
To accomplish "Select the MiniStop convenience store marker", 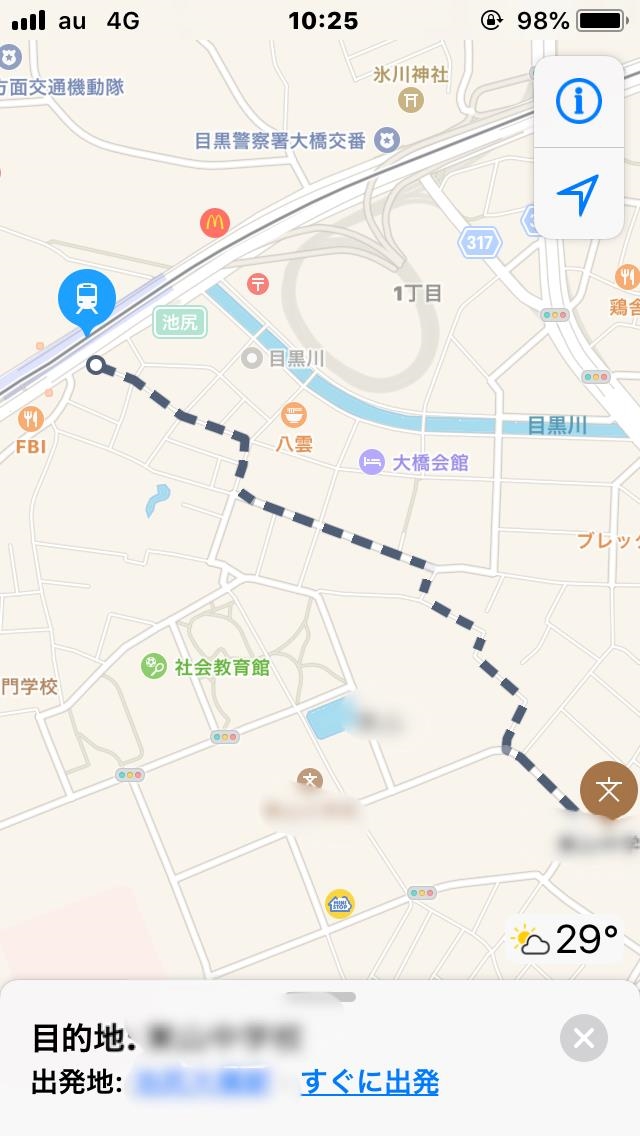I will [340, 903].
